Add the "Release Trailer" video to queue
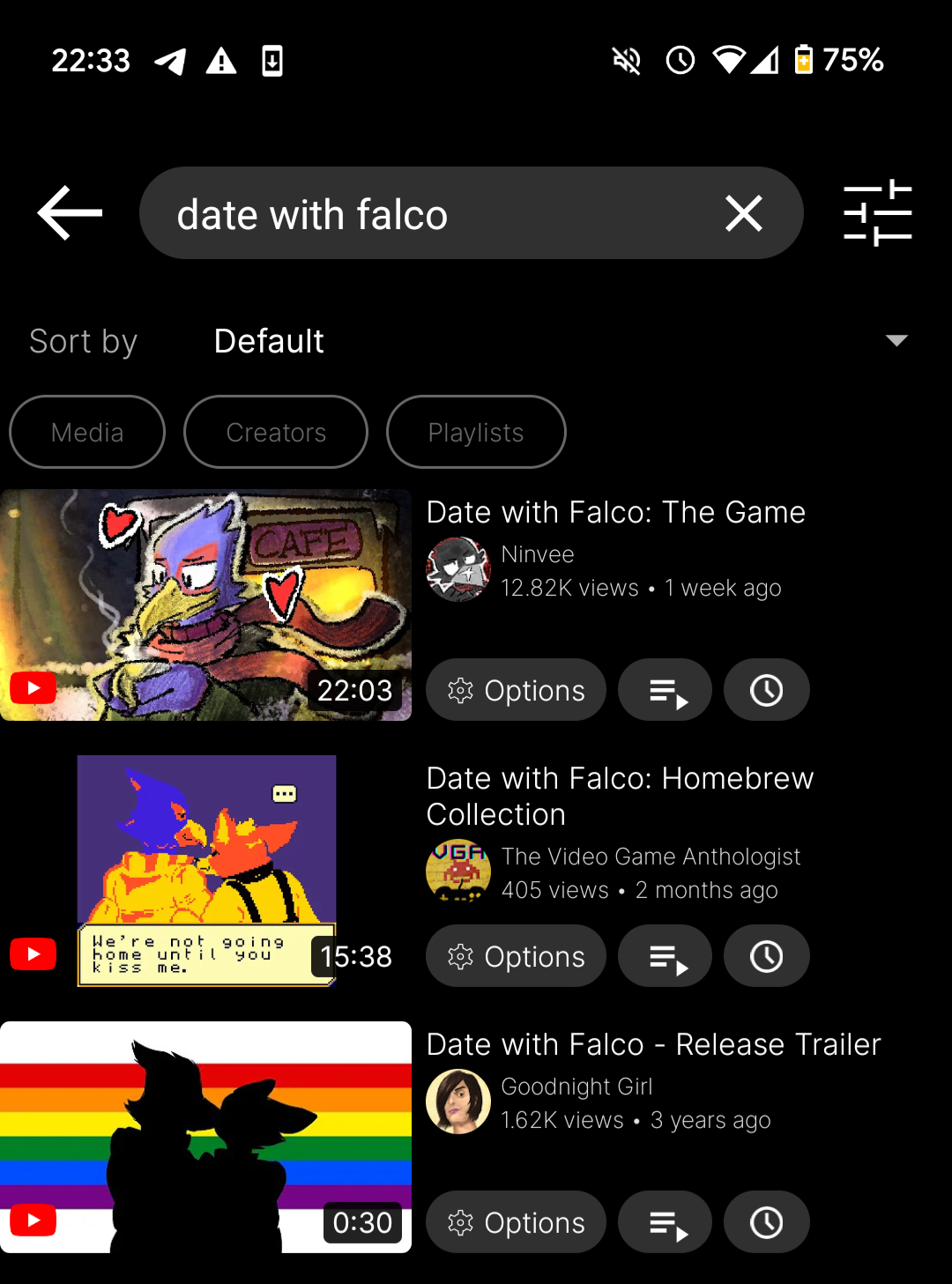 666,1222
